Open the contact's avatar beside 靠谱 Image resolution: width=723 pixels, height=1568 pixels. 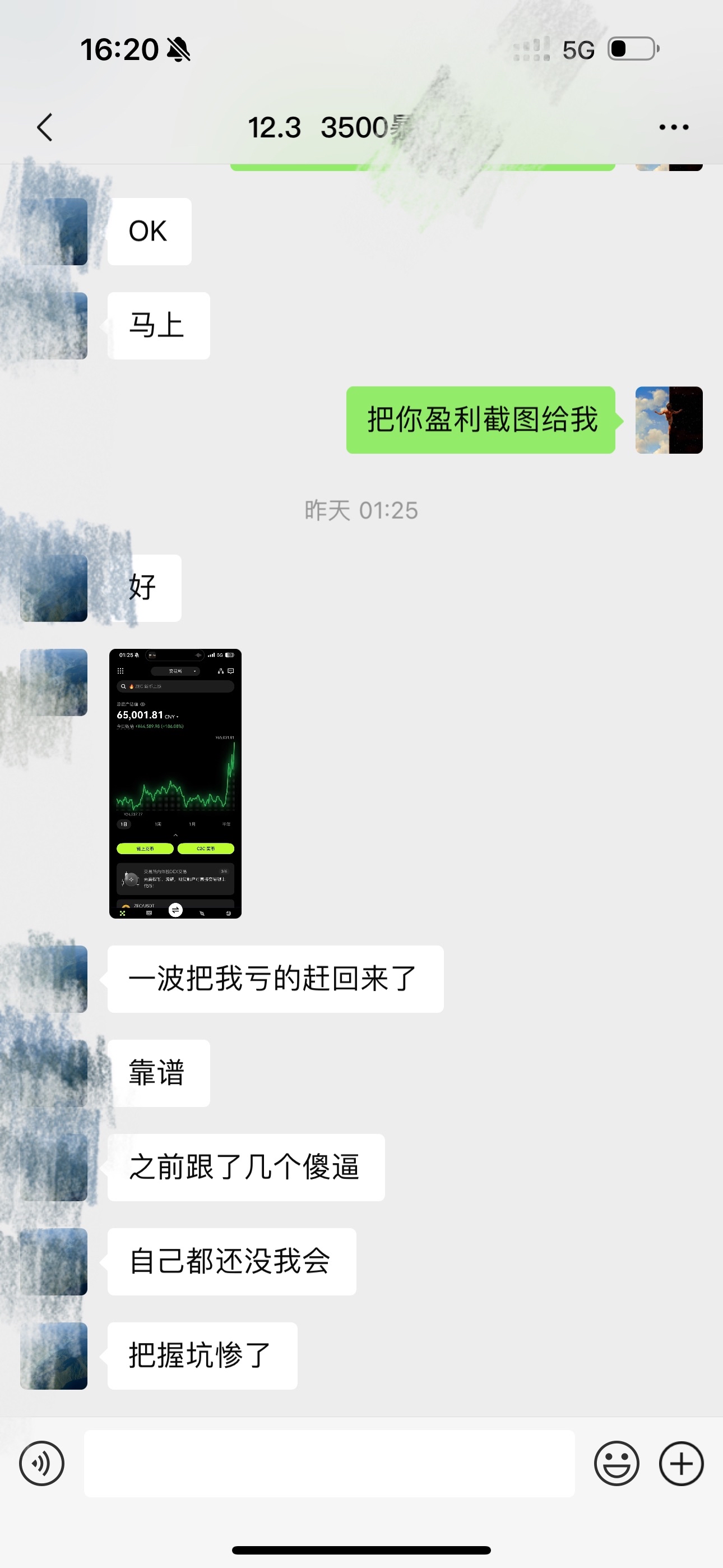(x=54, y=1073)
